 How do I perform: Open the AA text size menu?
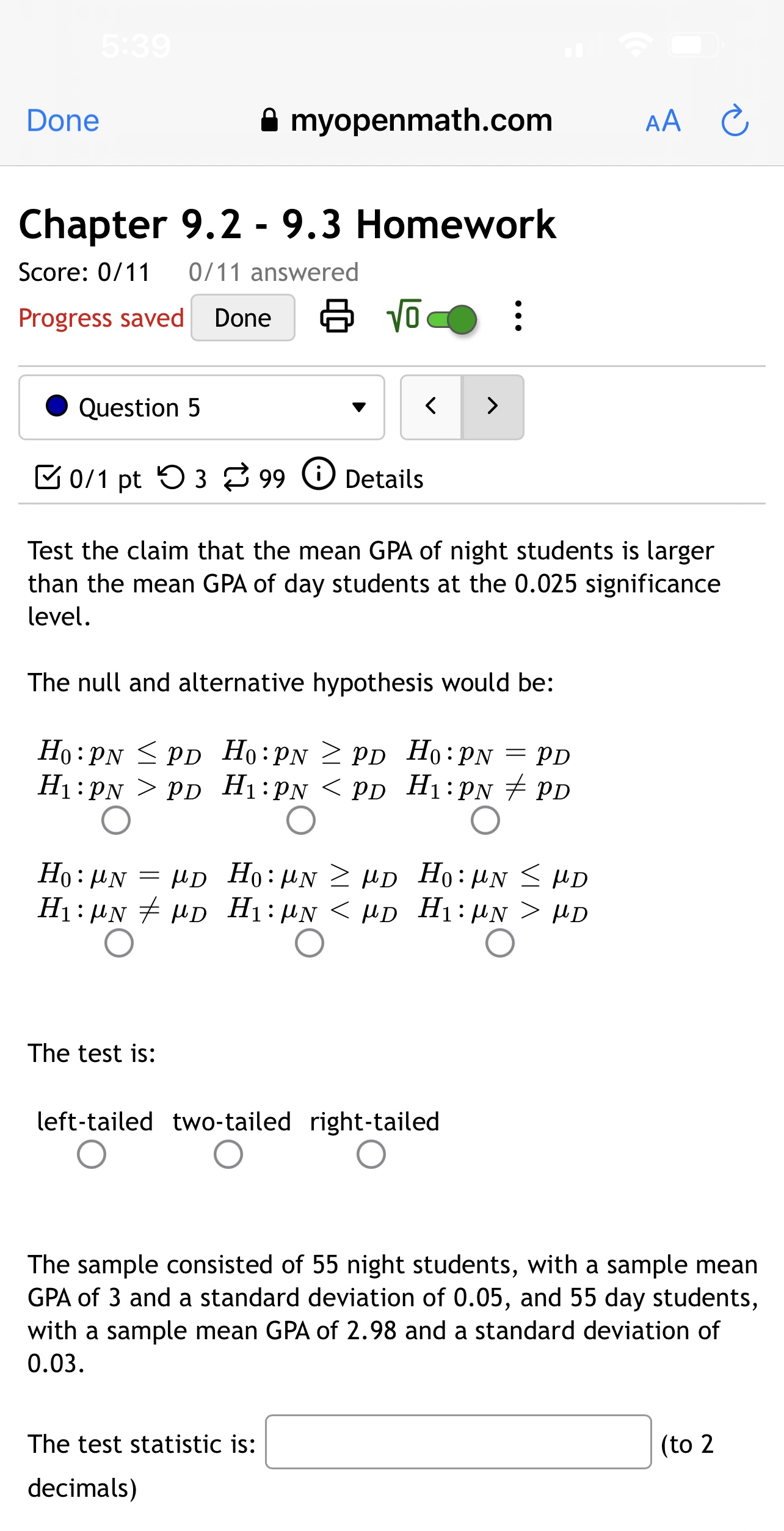click(x=663, y=120)
